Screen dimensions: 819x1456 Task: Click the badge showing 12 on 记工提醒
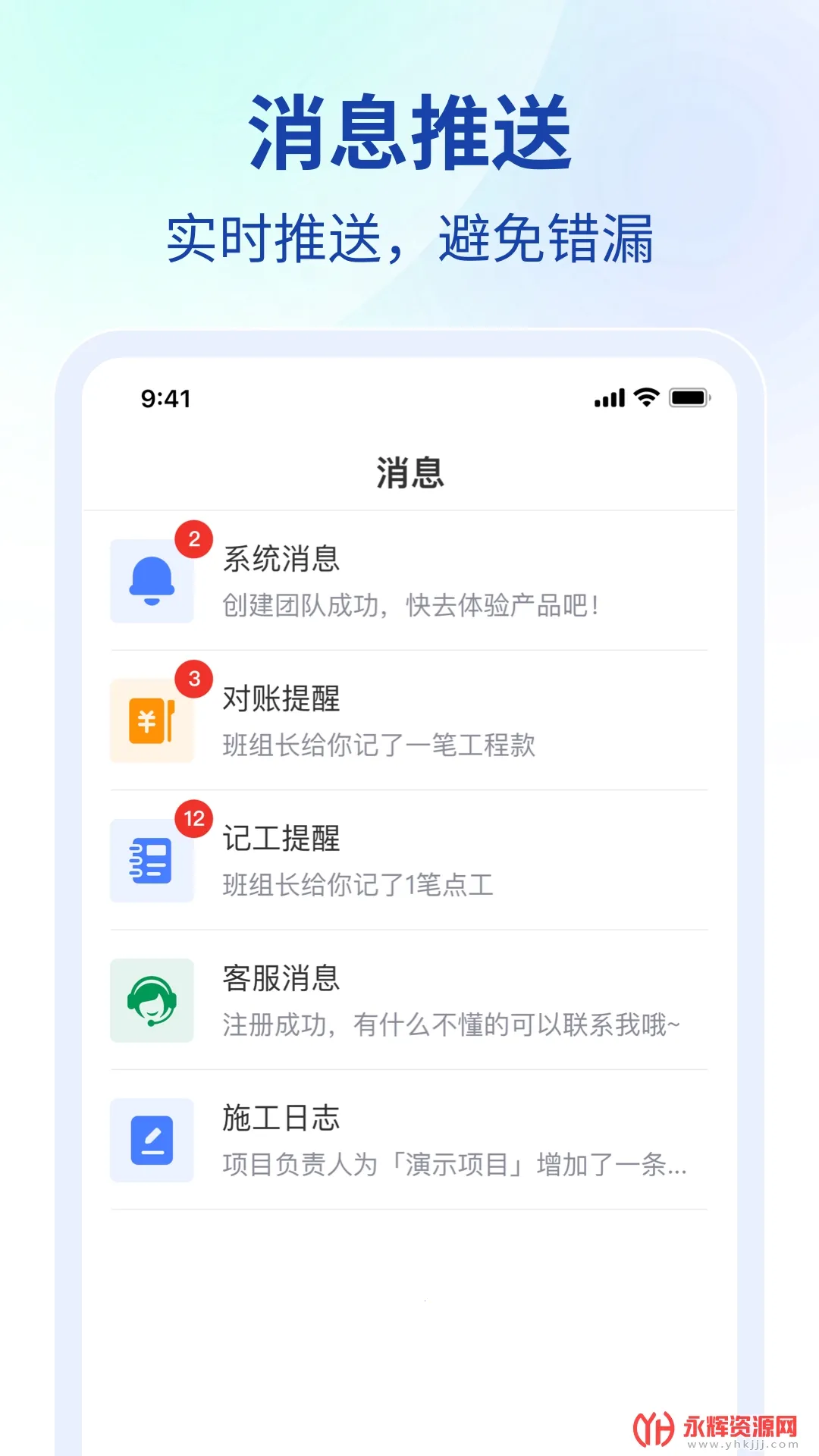(x=194, y=817)
